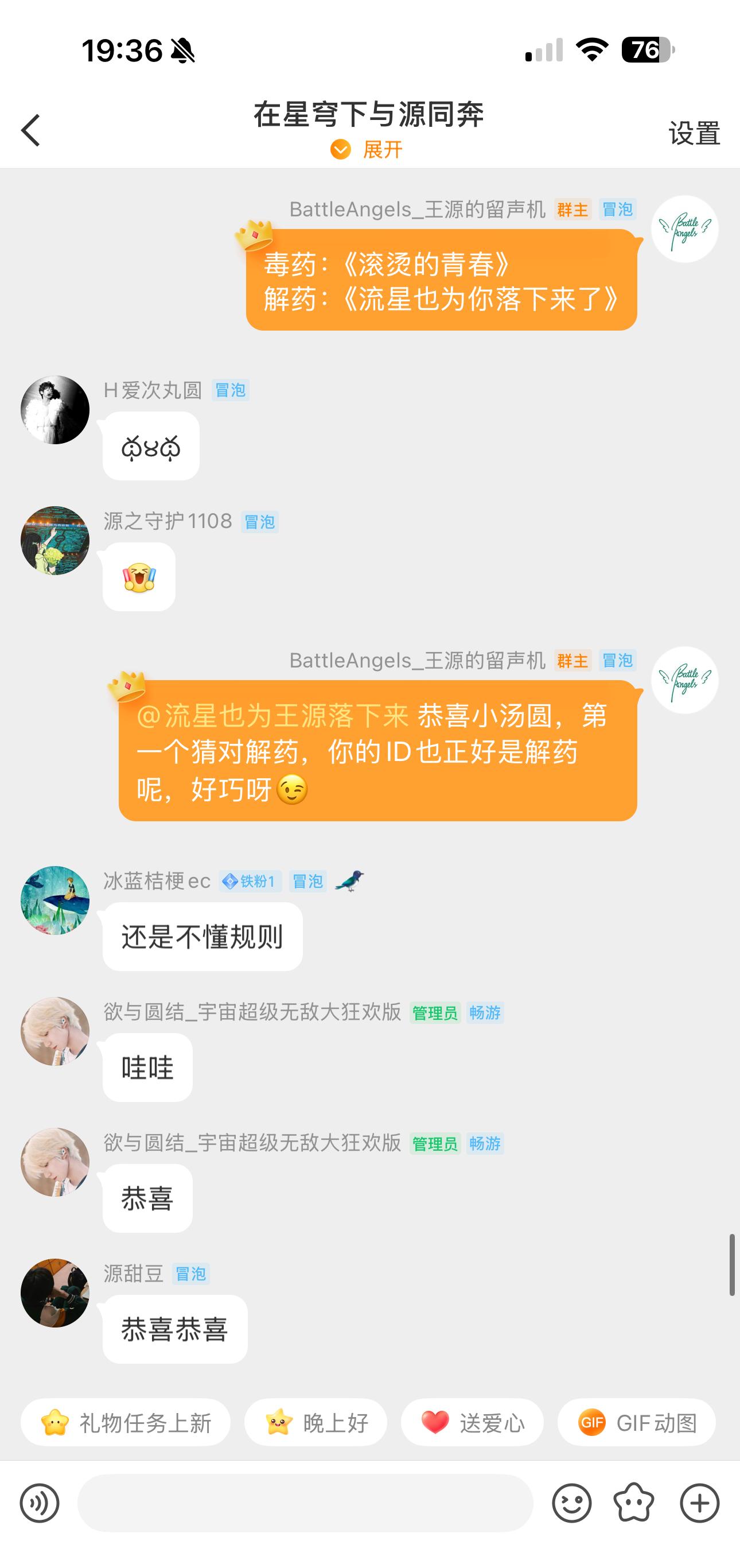Open BattleAngels avatar beside 毒药 message
This screenshot has width=740, height=1568.
point(684,229)
